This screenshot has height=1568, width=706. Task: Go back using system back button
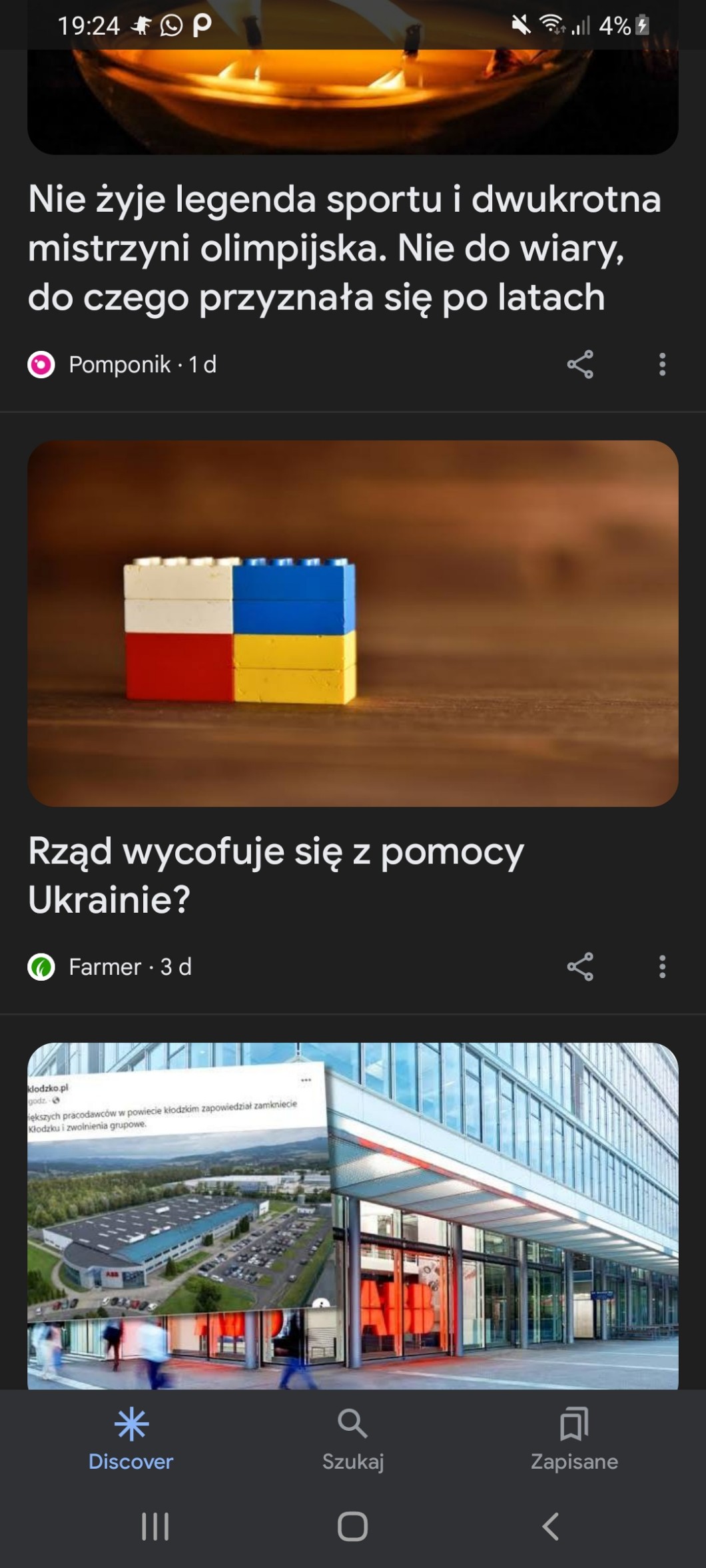point(550,1526)
